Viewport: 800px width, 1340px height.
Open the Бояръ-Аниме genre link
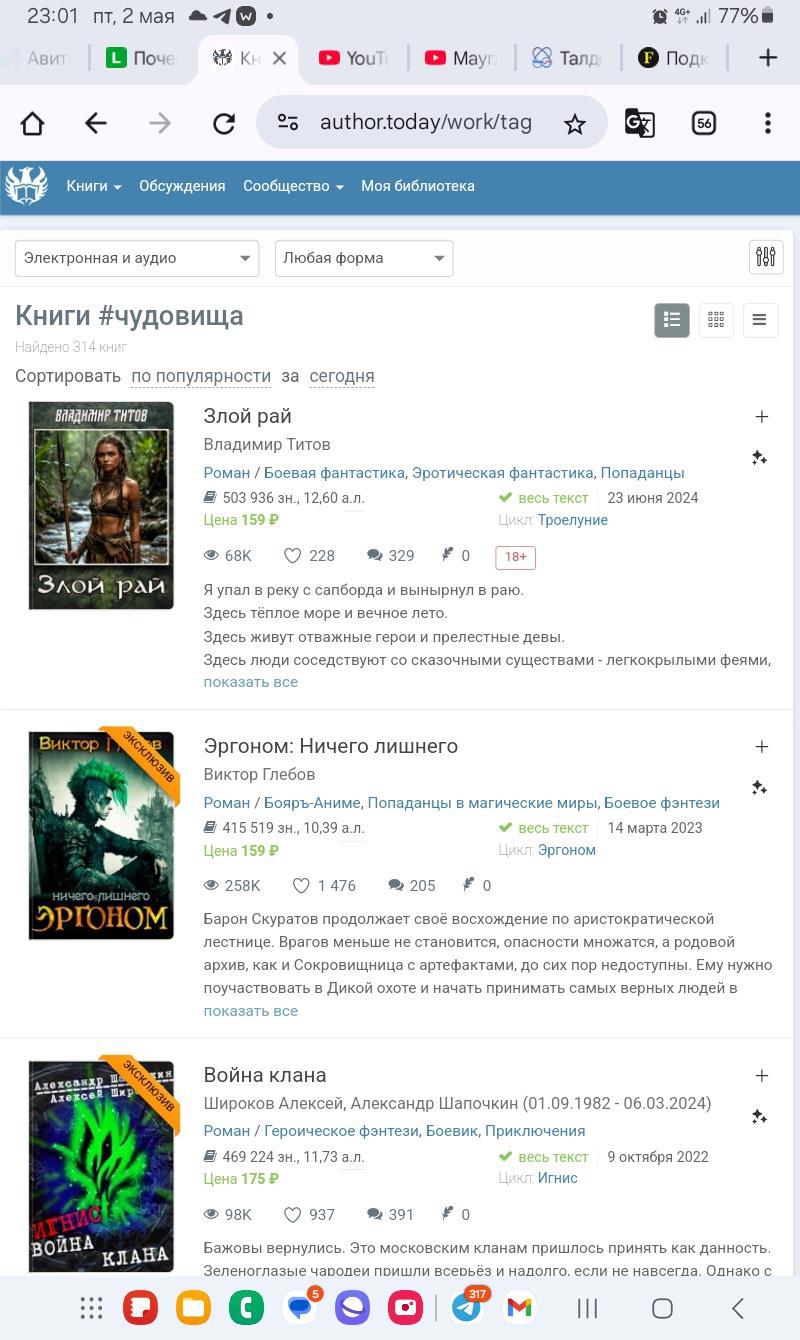pos(314,803)
